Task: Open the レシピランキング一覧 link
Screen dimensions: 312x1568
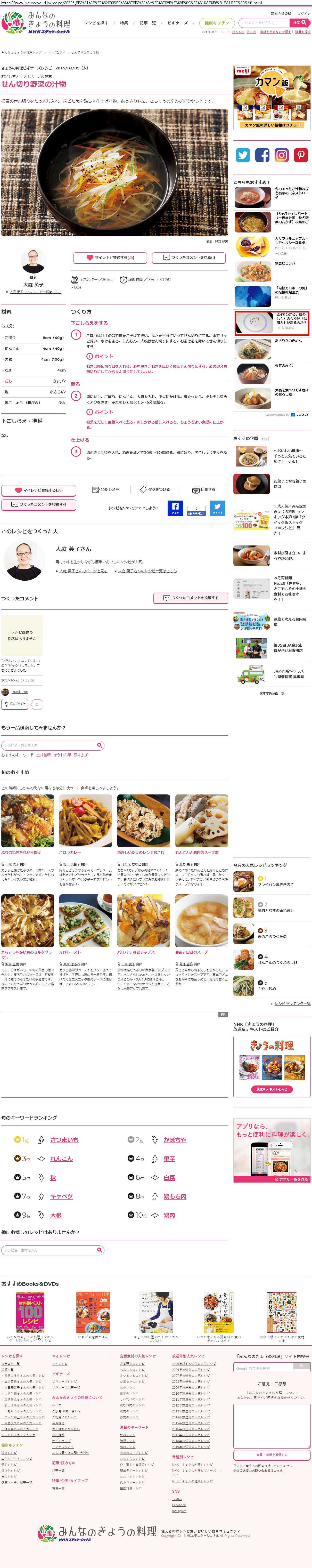Action: (292, 1004)
